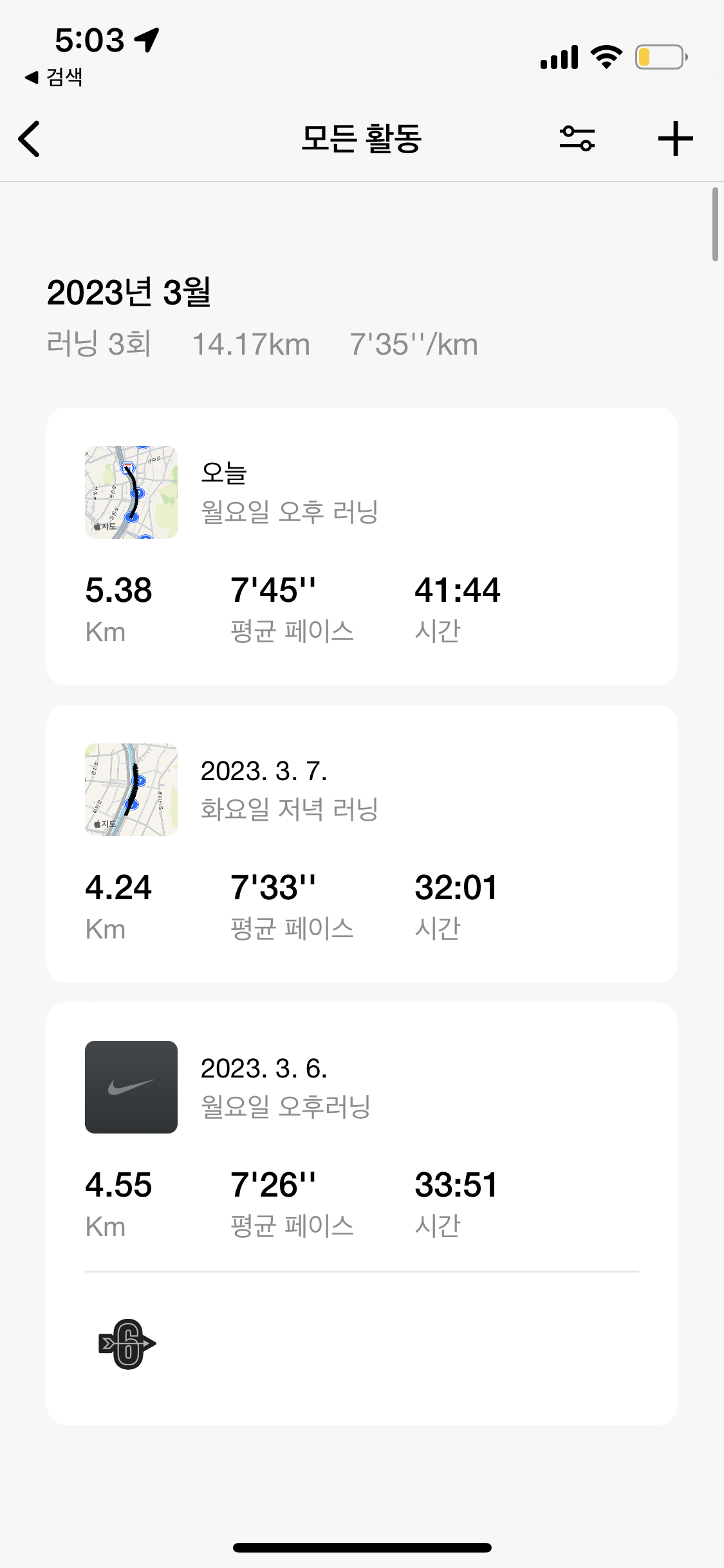Image resolution: width=724 pixels, height=1568 pixels.
Task: Open today's 5.38 km Monday afternoon run
Action: pos(361,546)
